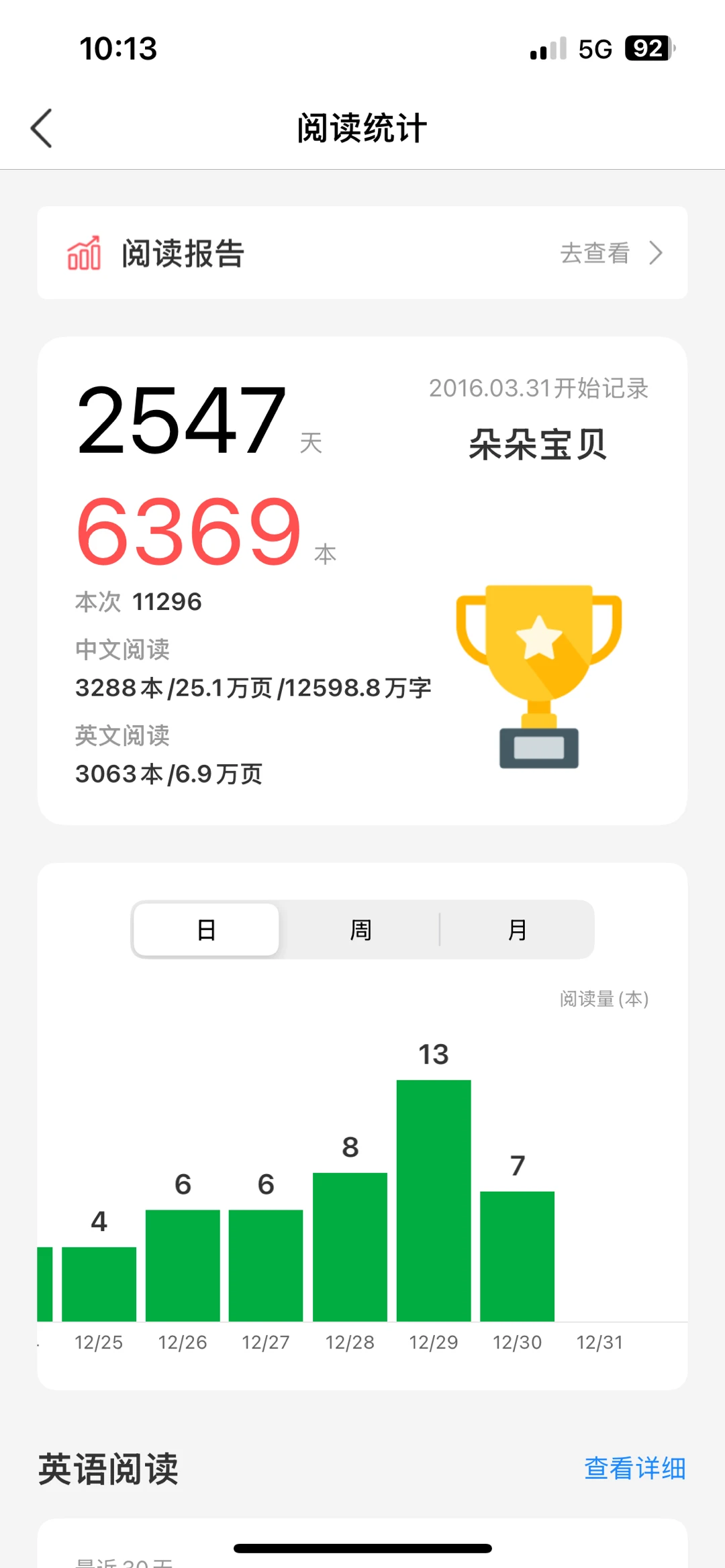Open the 阅读报告 row
Image resolution: width=725 pixels, height=1568 pixels.
pos(362,253)
